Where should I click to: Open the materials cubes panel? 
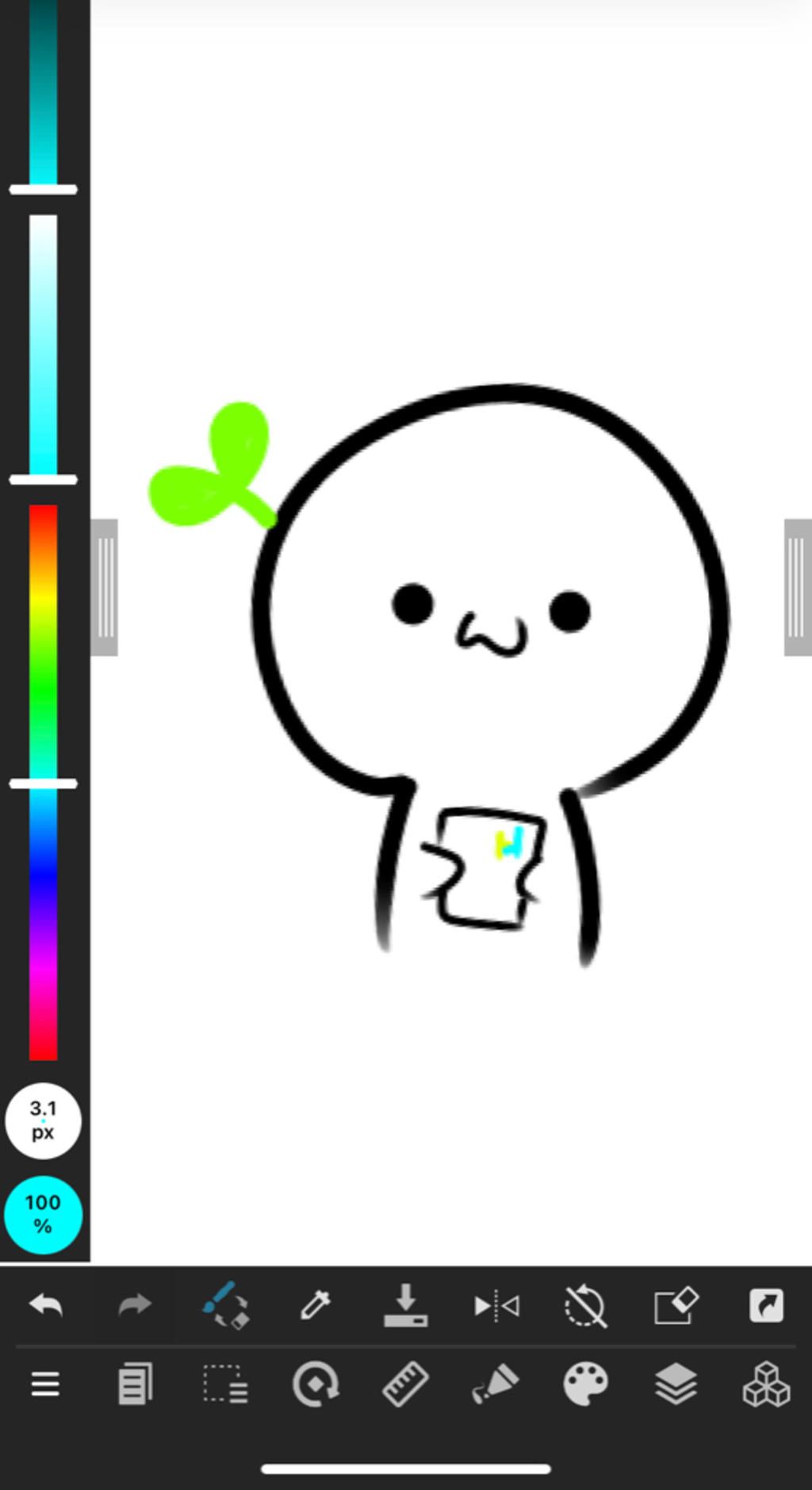tap(766, 1385)
